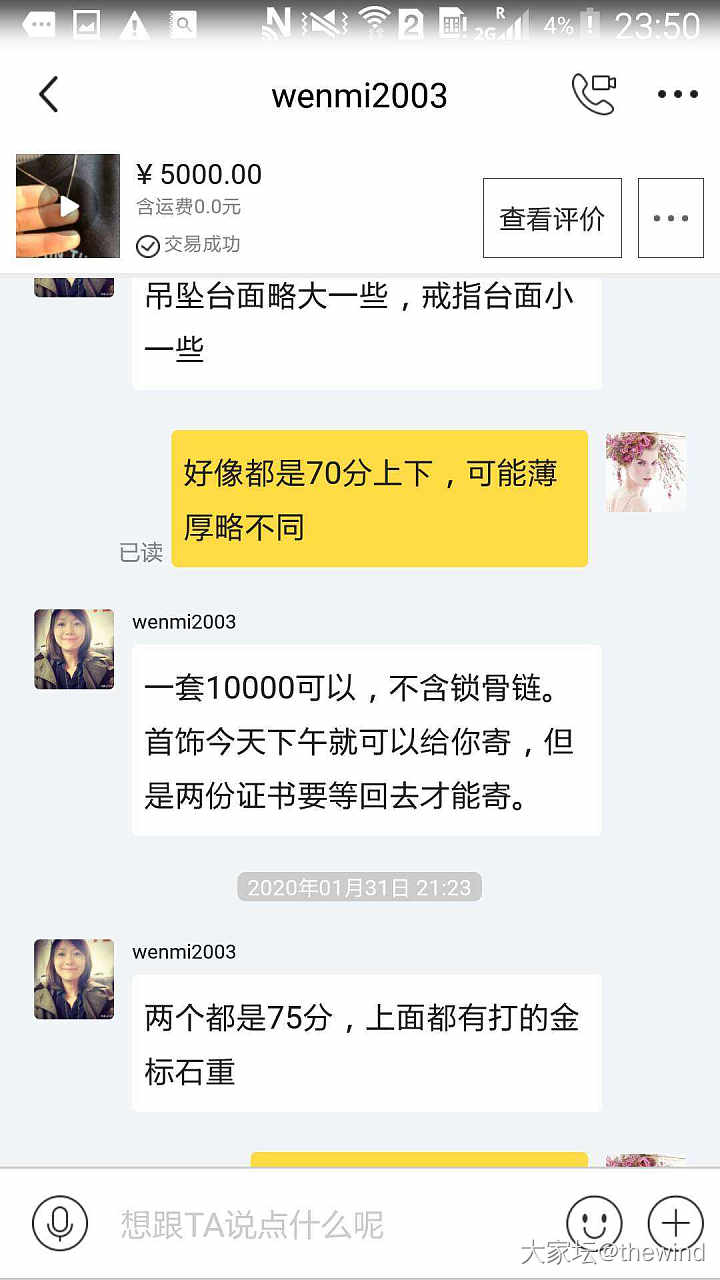
Task: Open my own flower-crown avatar profile
Action: (x=645, y=472)
